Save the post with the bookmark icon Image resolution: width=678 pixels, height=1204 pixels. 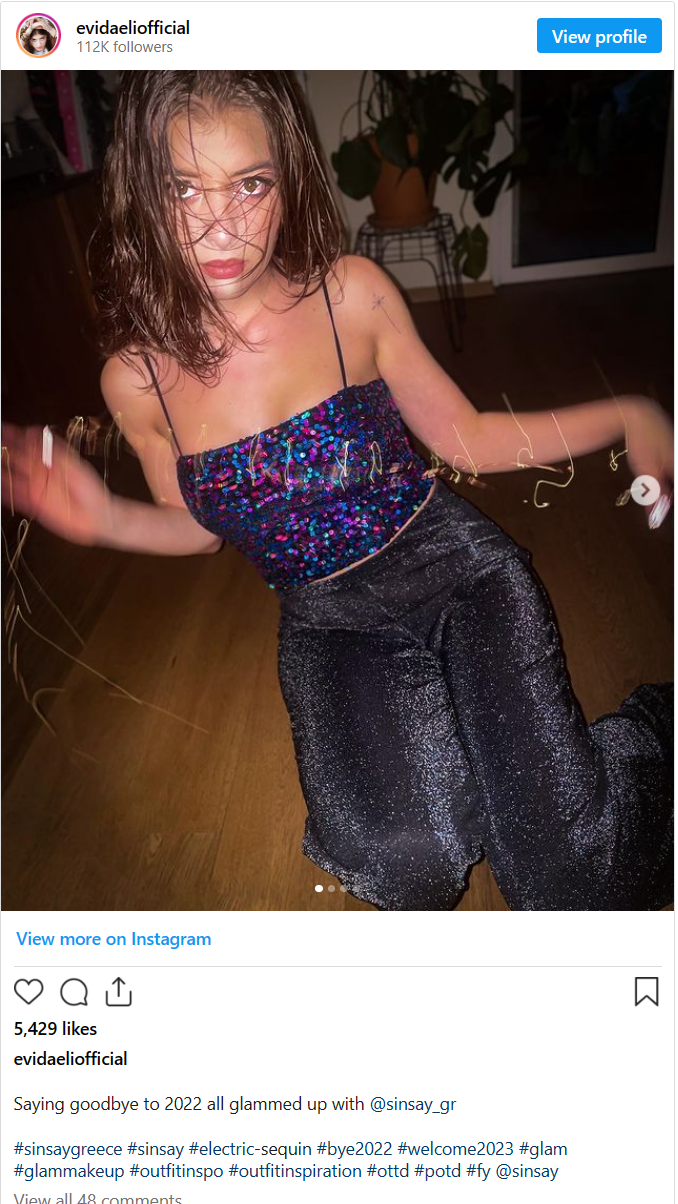[x=647, y=991]
